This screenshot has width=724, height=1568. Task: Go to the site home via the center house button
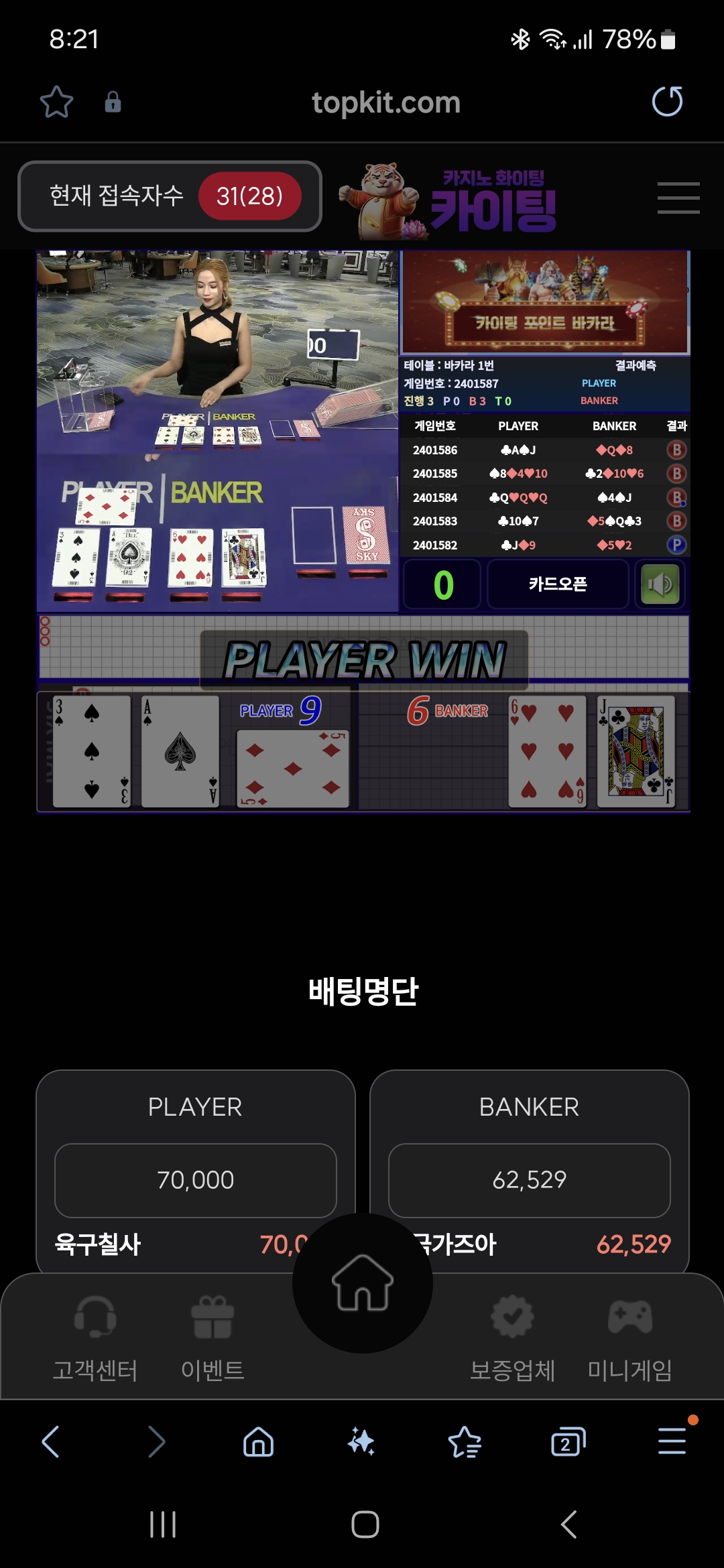tap(363, 1283)
